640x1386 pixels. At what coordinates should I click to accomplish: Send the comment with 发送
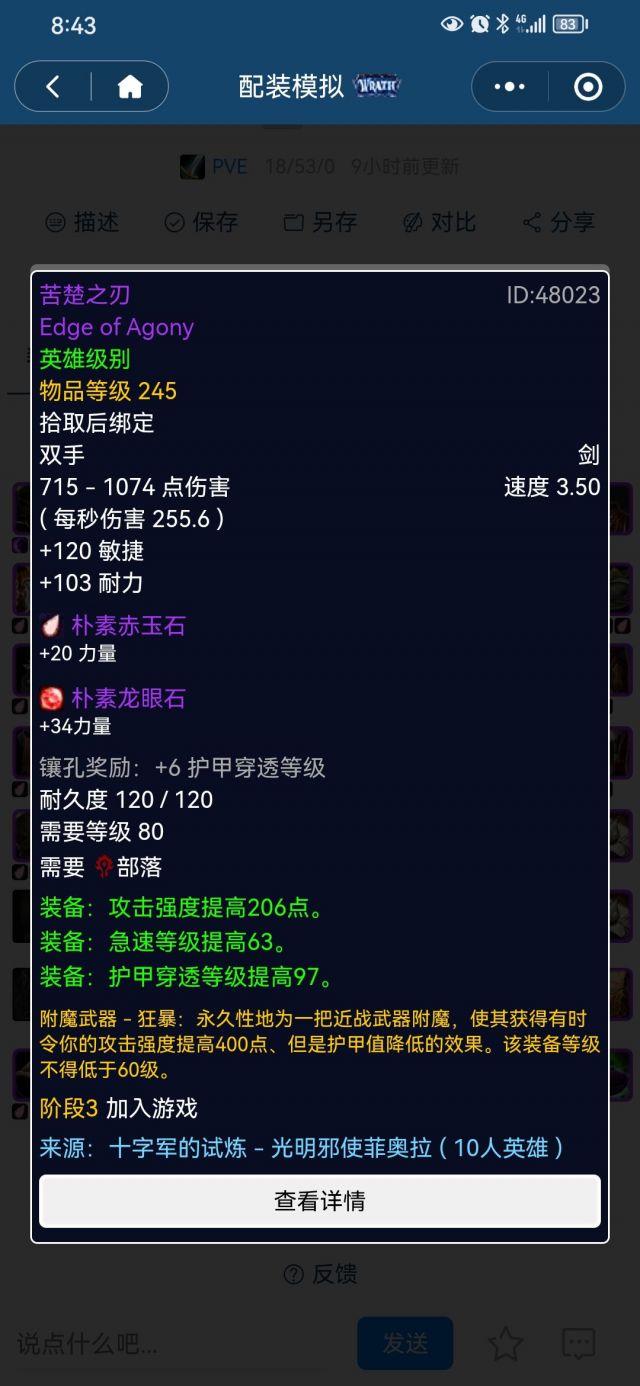(405, 1343)
